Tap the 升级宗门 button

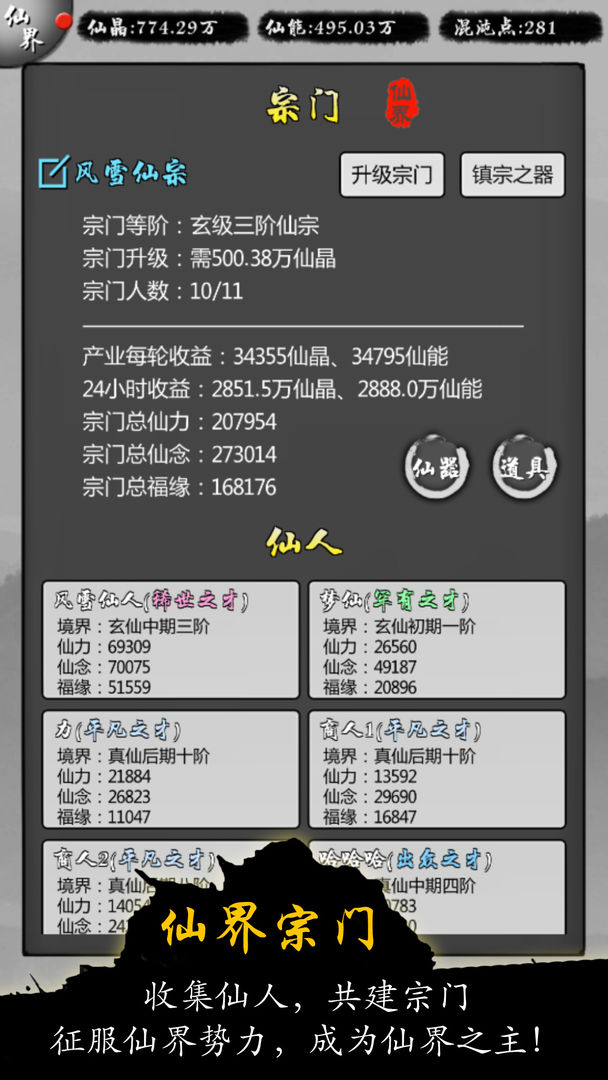pyautogui.click(x=392, y=175)
